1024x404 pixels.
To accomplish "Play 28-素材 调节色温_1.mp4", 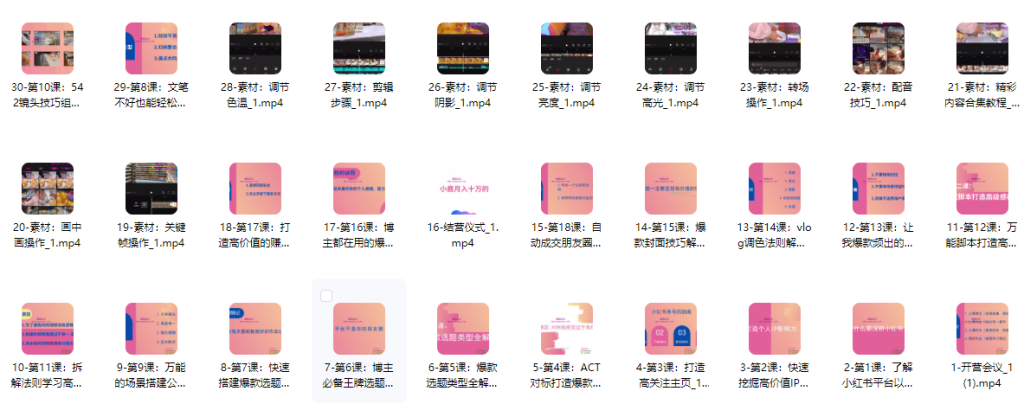I will [x=255, y=48].
